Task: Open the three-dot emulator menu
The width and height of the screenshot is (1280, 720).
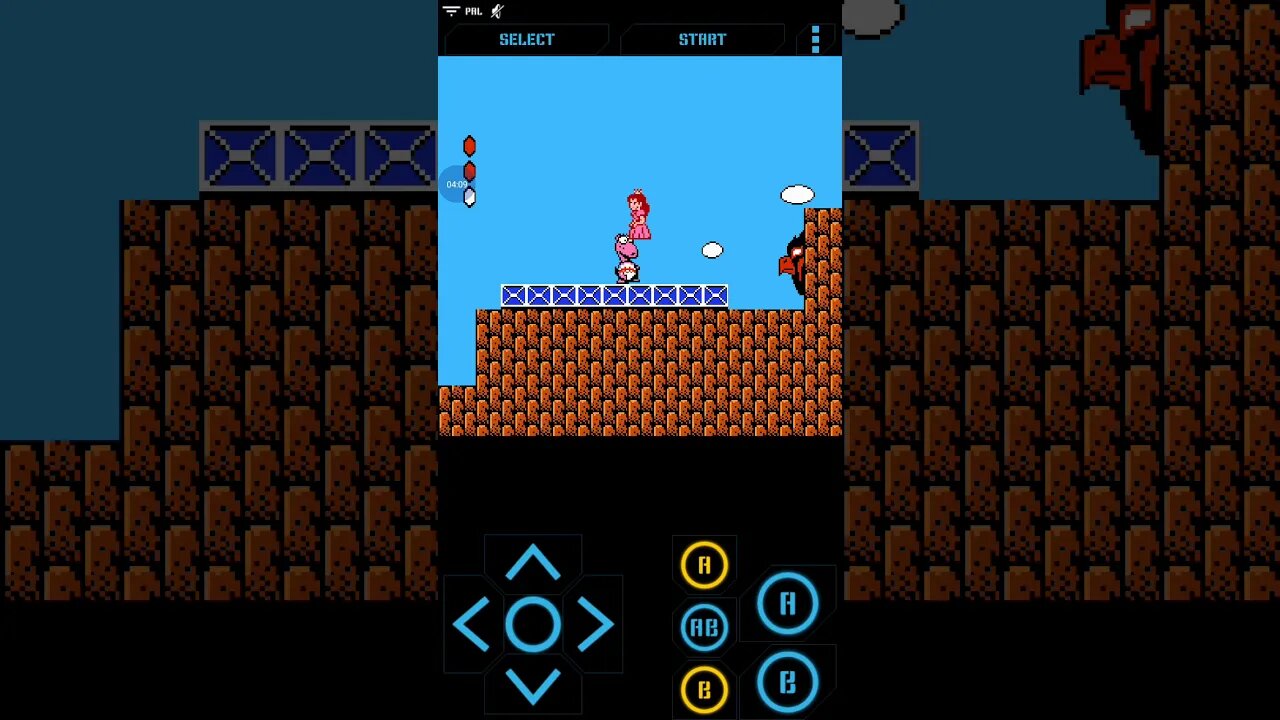Action: click(815, 39)
